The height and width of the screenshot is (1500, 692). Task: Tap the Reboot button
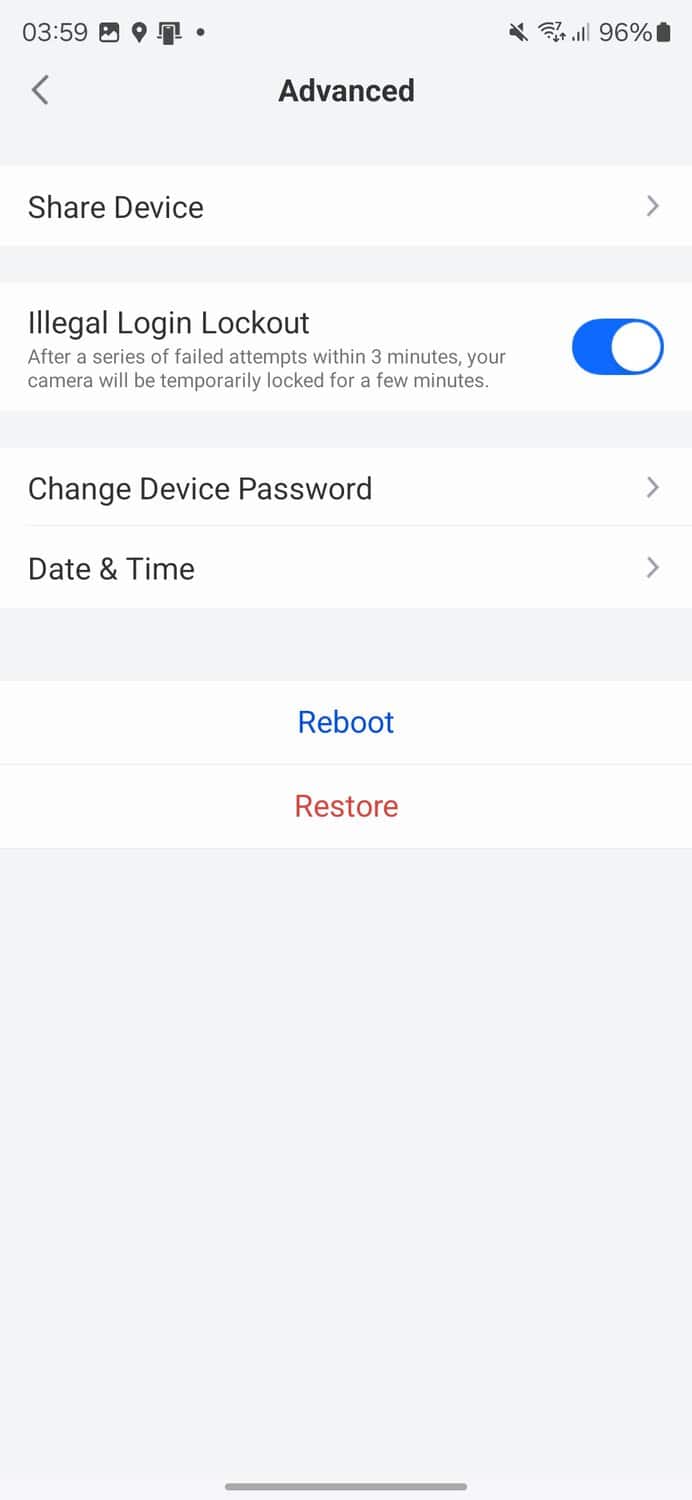click(346, 722)
